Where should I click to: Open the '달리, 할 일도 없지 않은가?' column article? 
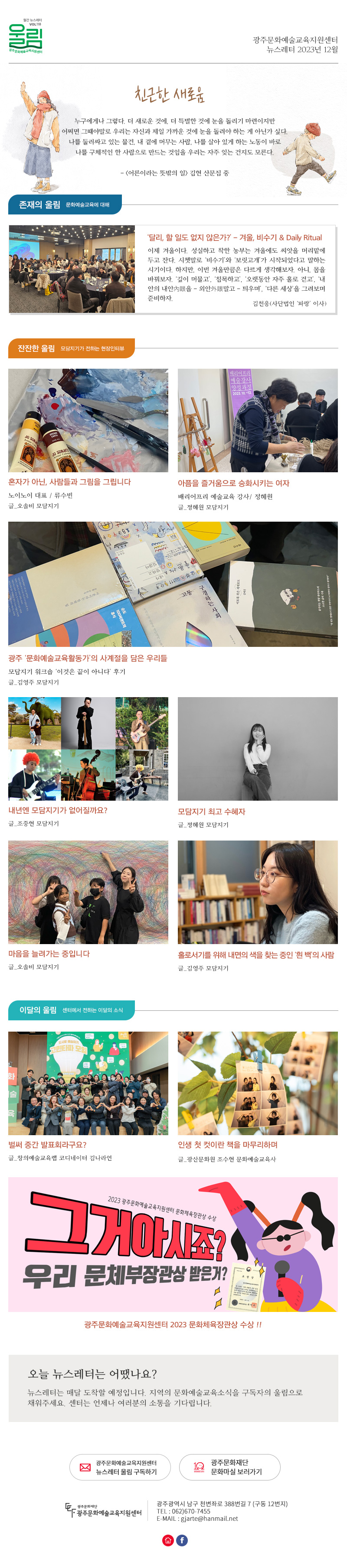click(x=234, y=237)
